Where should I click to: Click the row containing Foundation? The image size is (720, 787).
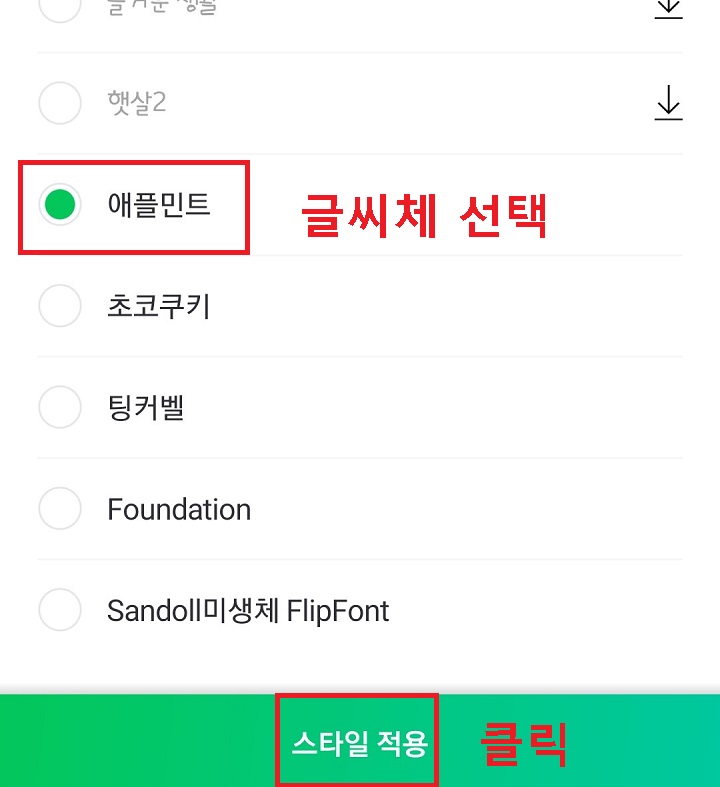pos(300,509)
